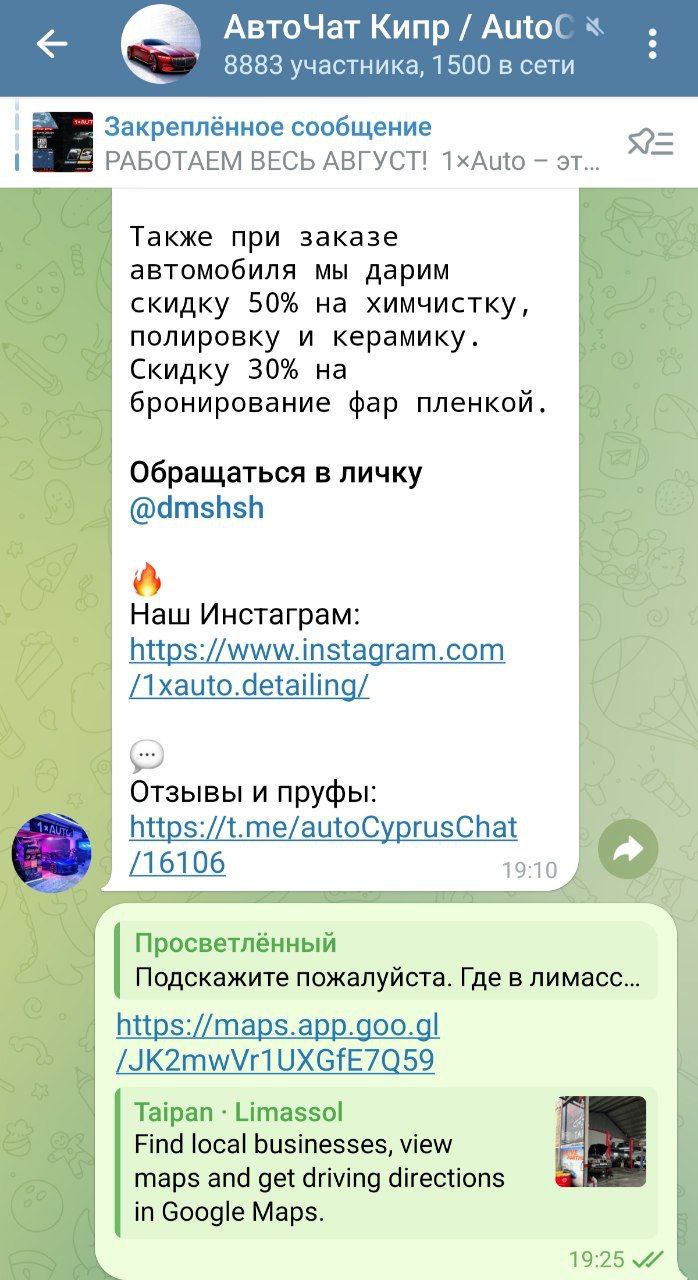Open the t.me/autoCyprusChat/16106 link
The image size is (698, 1280).
(x=324, y=845)
